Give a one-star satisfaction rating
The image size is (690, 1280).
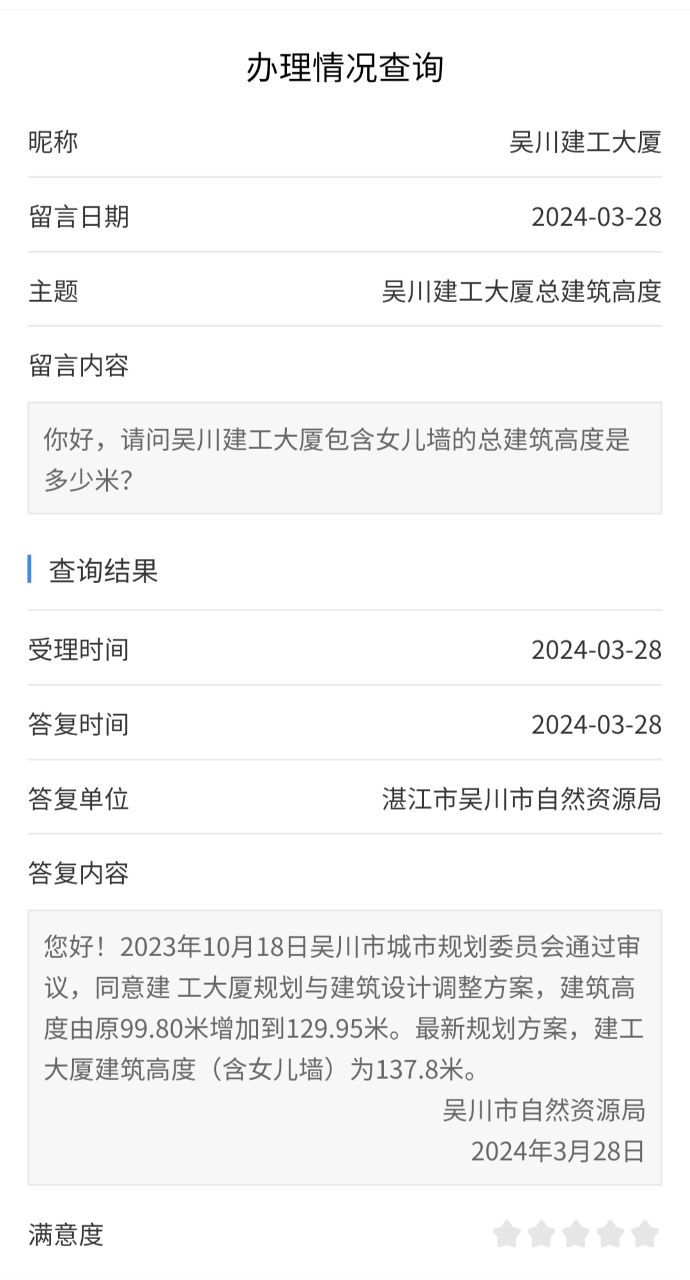(x=507, y=1234)
